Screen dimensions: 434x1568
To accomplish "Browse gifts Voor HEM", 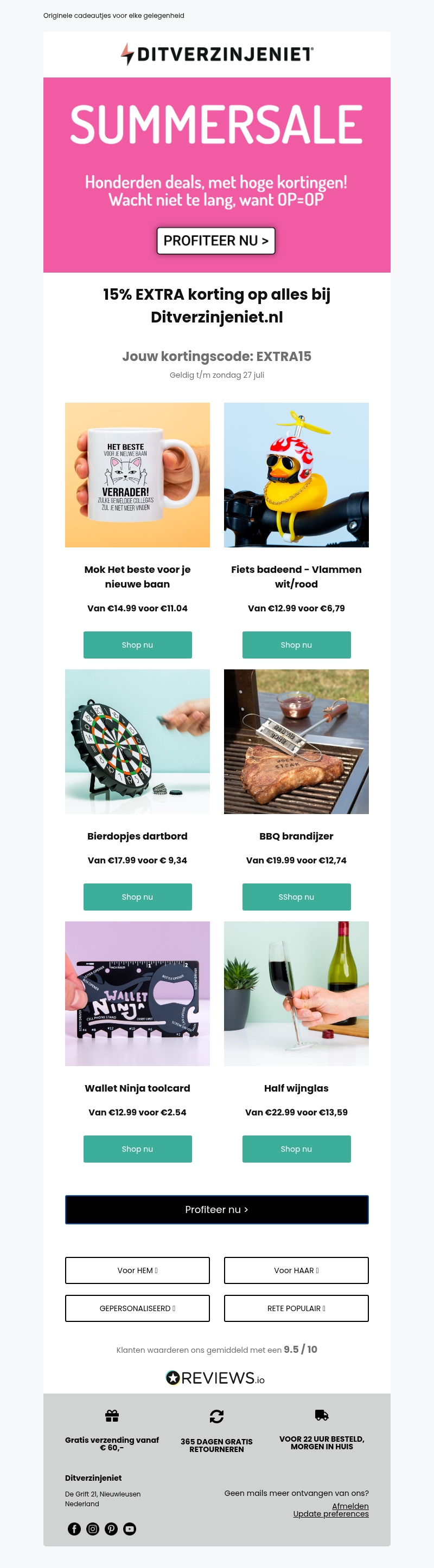I will pos(137,1270).
